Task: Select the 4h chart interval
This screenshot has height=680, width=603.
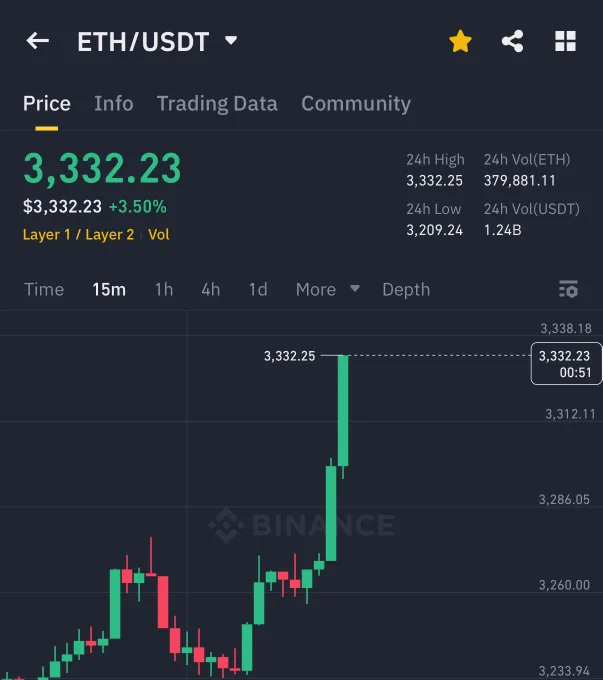Action: click(210, 290)
